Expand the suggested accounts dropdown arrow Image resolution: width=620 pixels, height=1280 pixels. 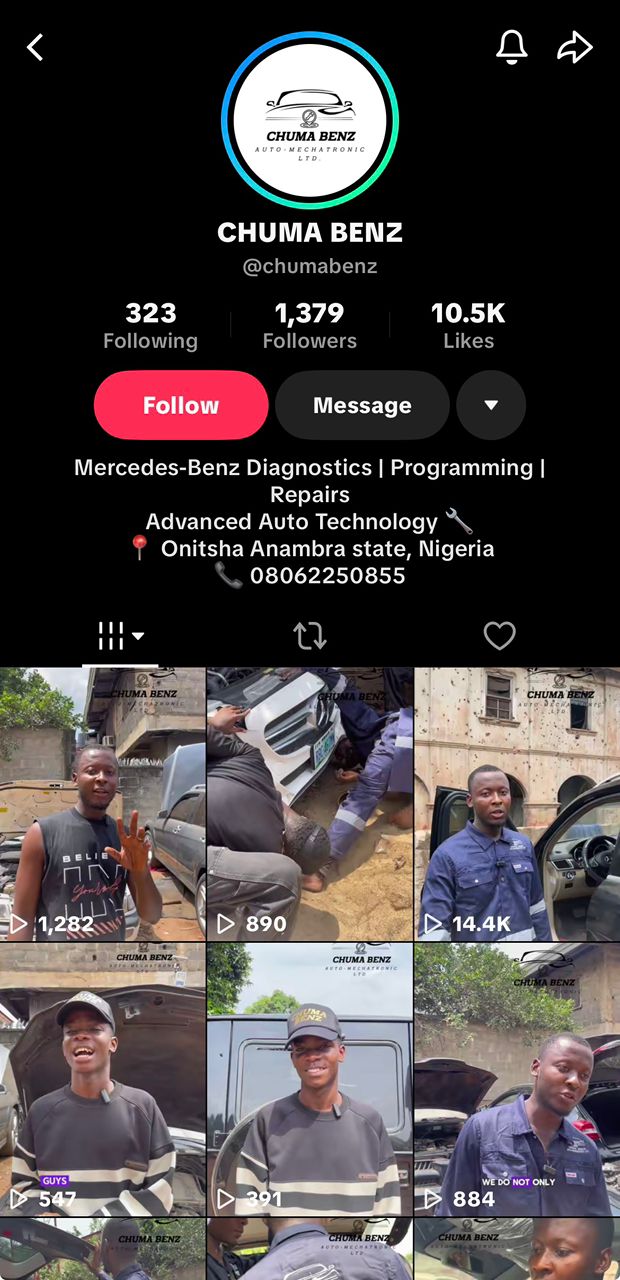(x=491, y=405)
